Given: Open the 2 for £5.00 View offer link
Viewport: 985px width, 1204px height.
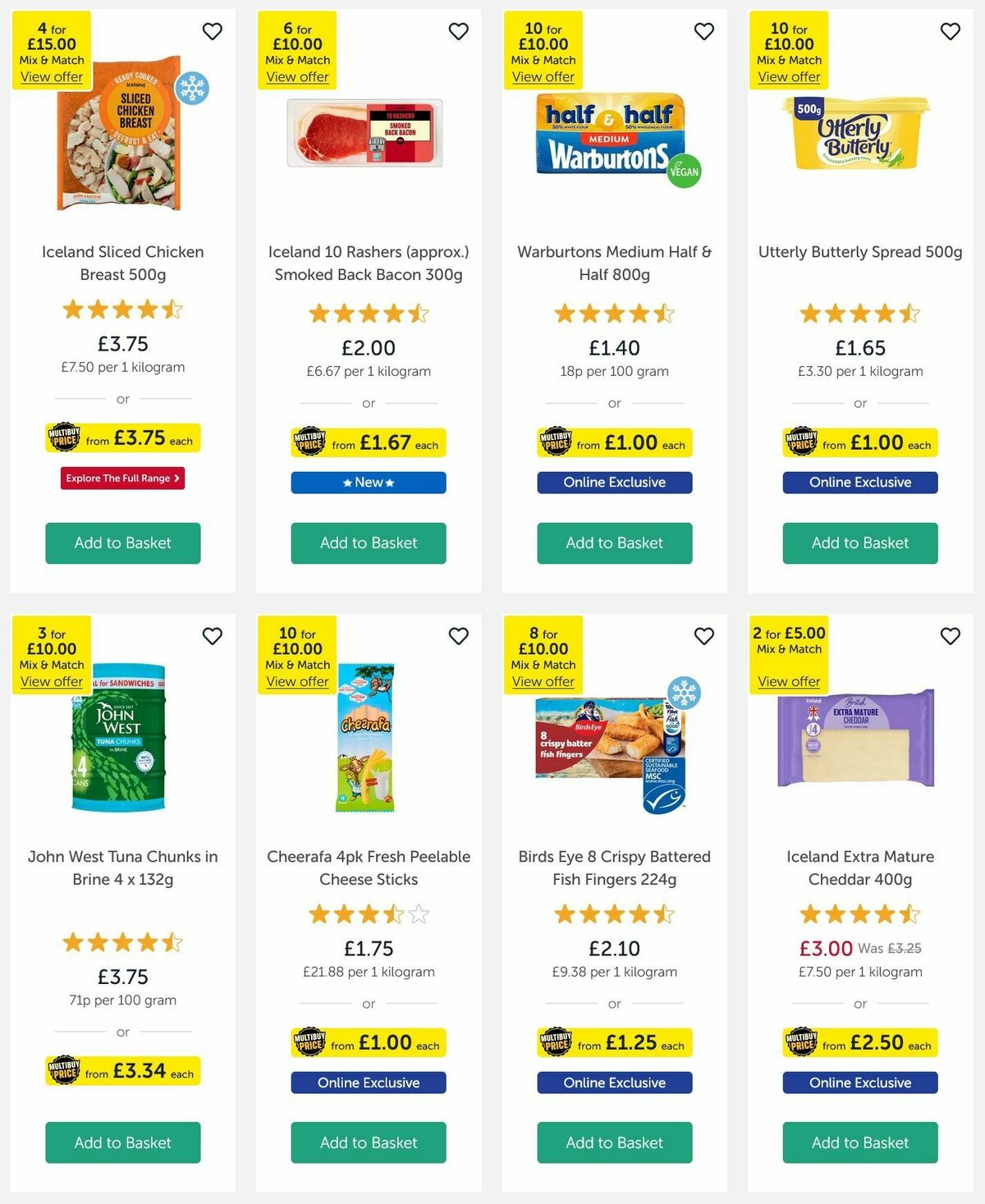Looking at the screenshot, I should point(787,681).
